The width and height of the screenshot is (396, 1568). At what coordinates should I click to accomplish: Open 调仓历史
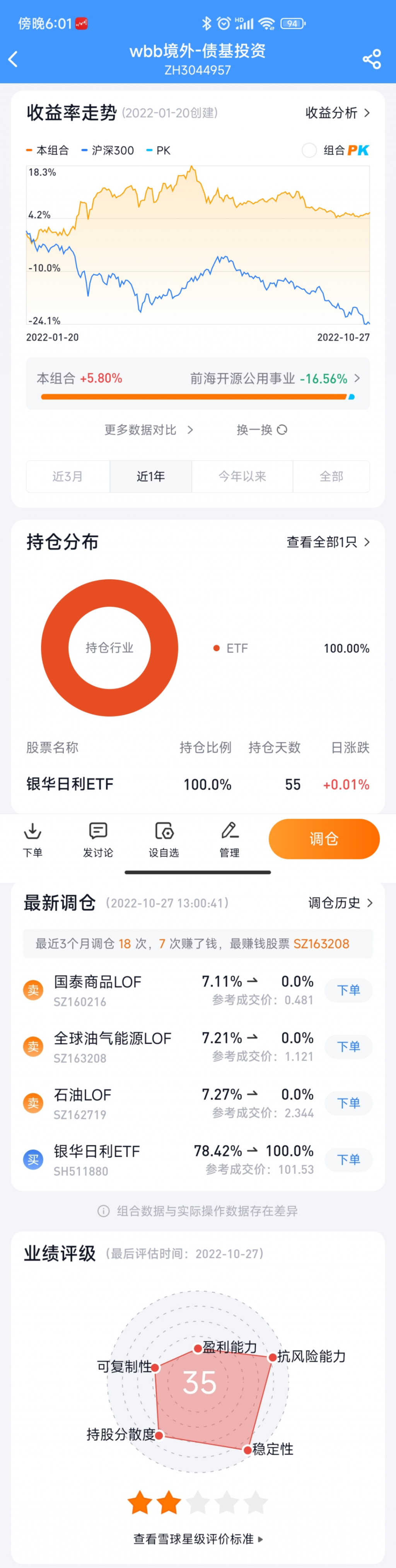pyautogui.click(x=340, y=903)
